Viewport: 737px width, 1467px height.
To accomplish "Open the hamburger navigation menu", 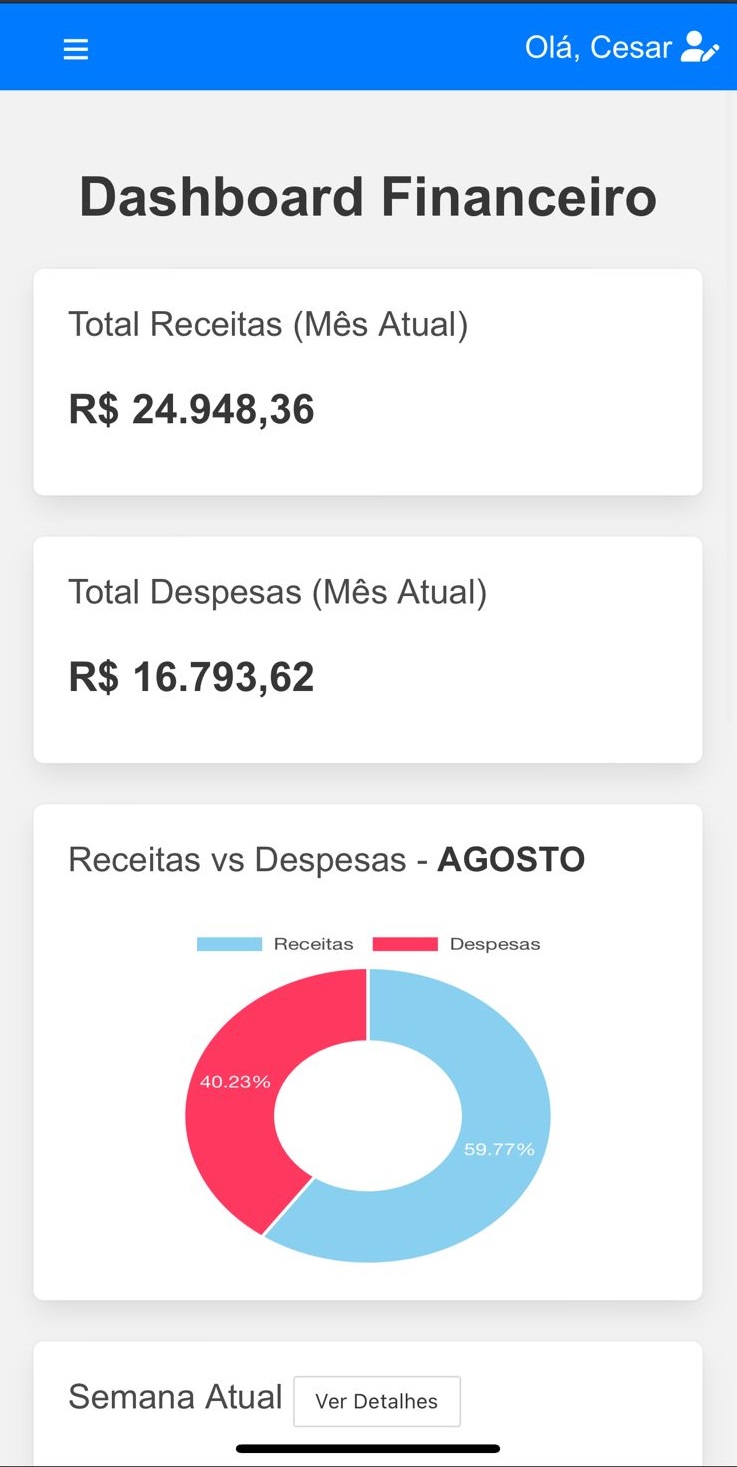I will click(75, 47).
